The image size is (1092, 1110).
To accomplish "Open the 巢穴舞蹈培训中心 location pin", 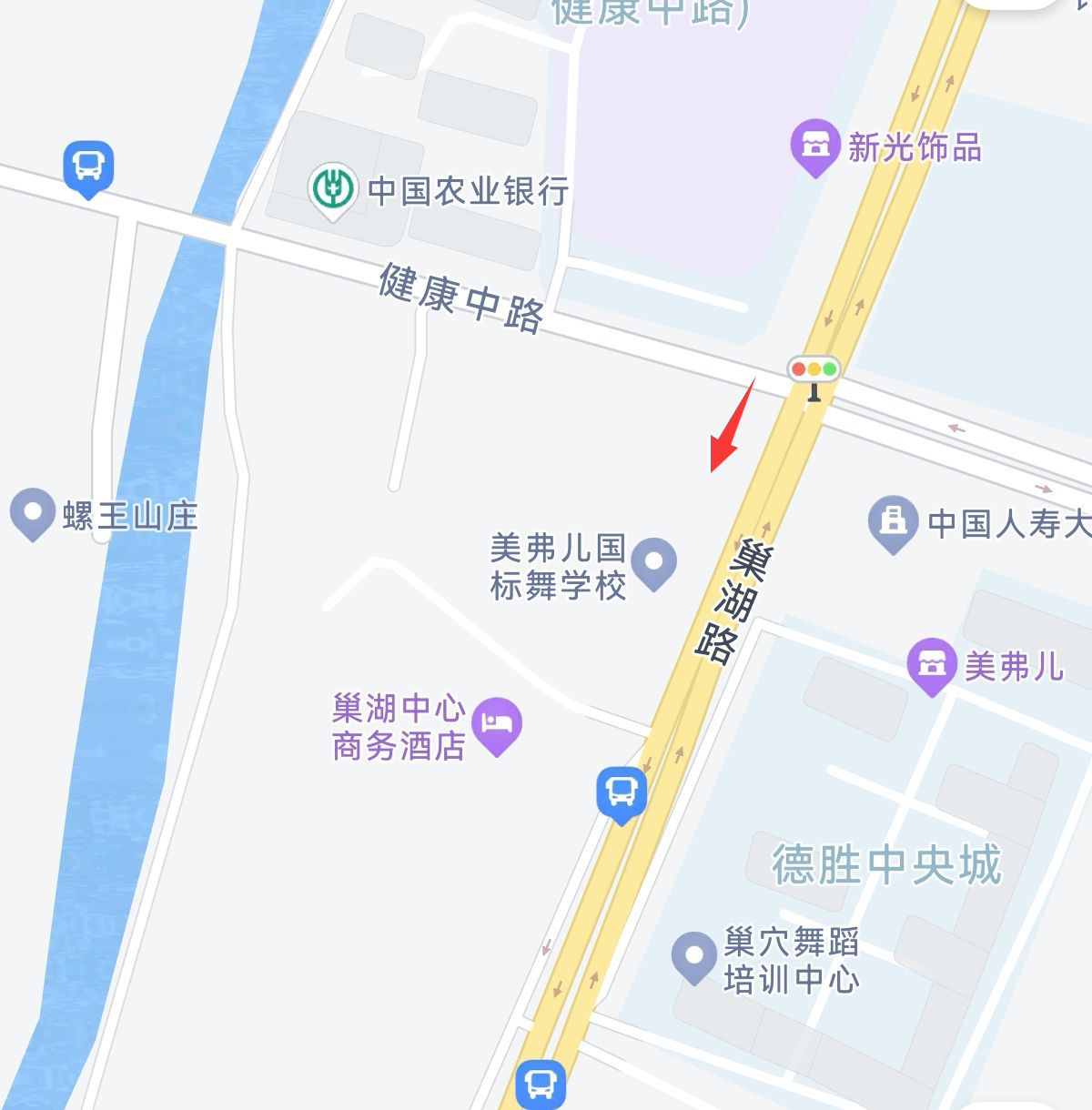I will pyautogui.click(x=694, y=957).
